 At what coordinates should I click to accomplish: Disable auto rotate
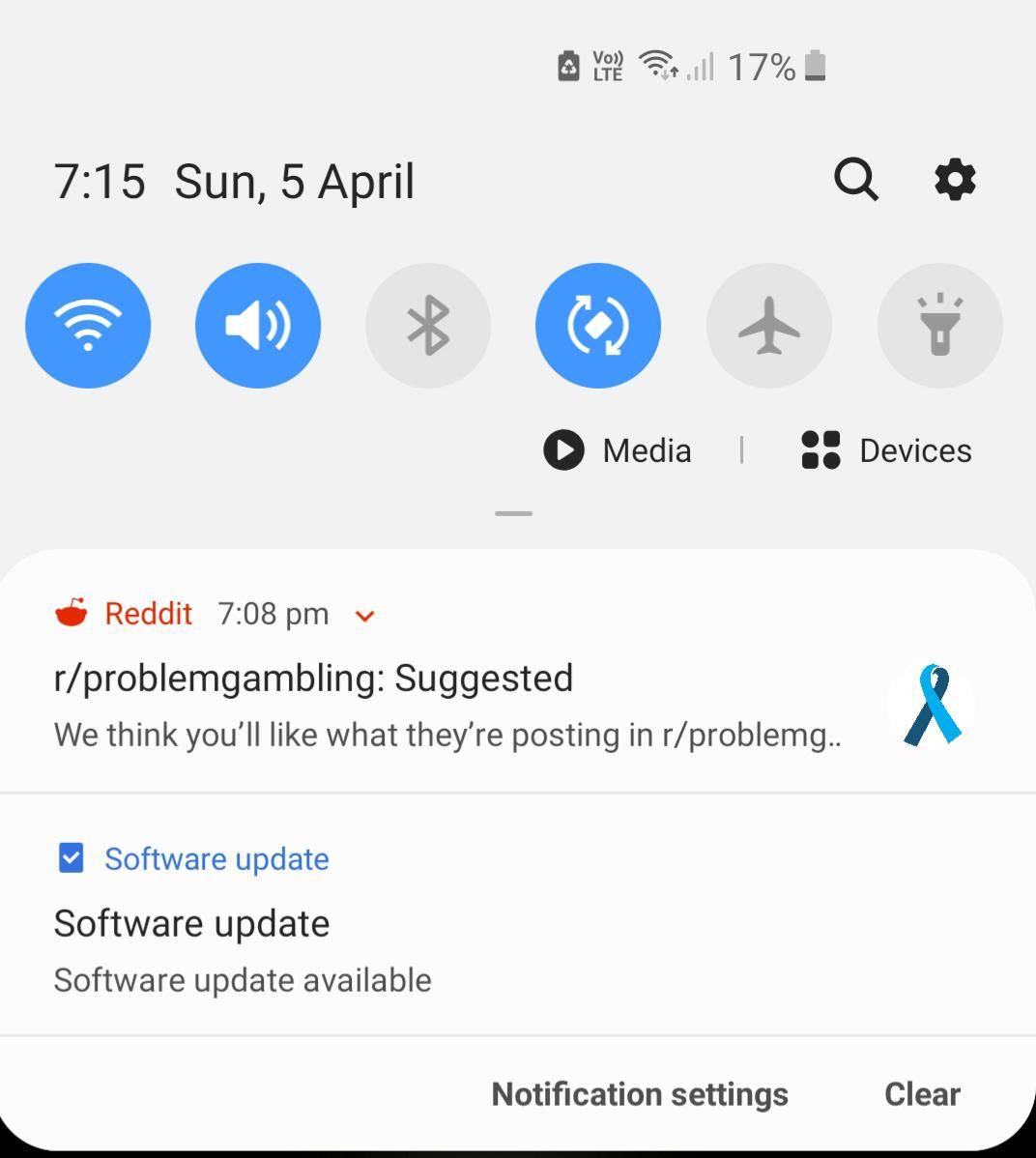pos(598,326)
